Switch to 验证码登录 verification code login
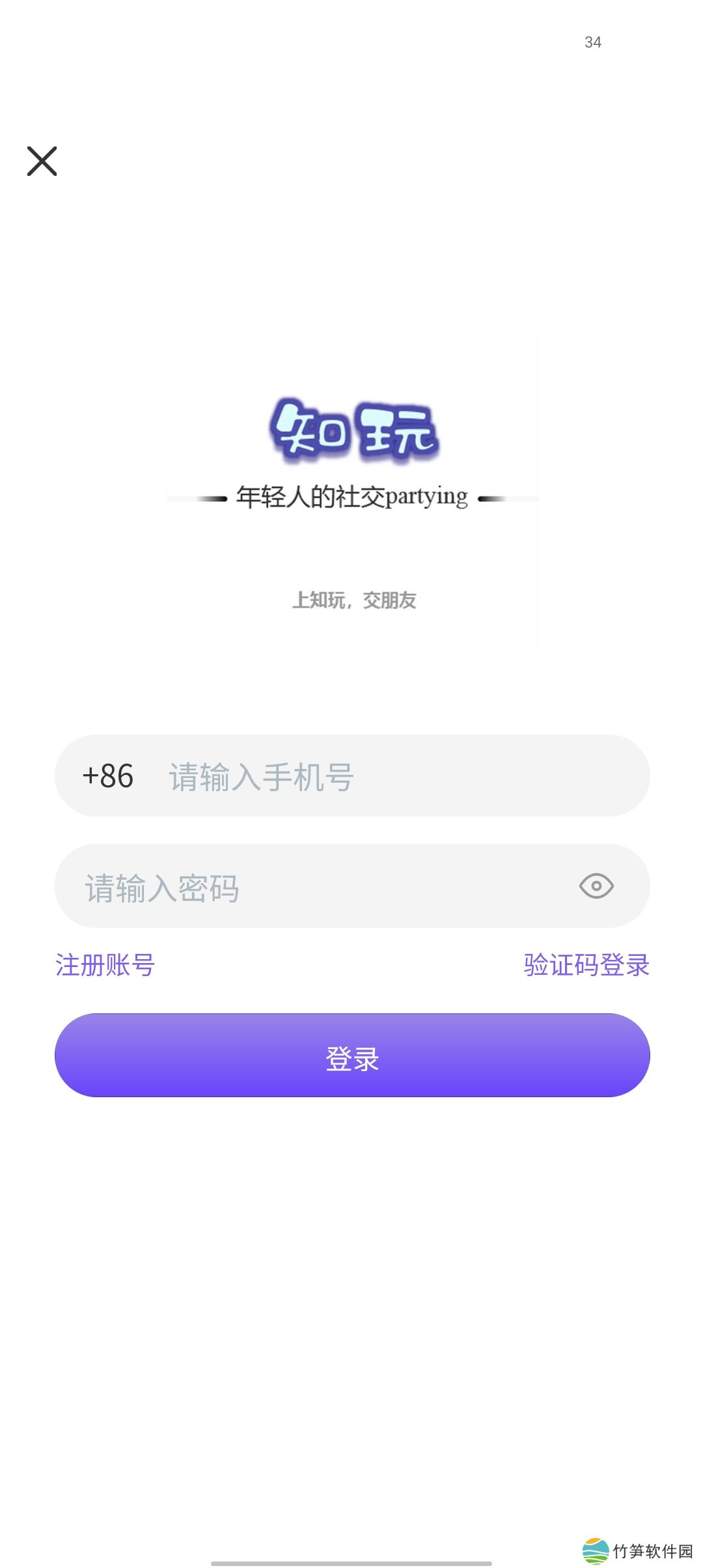This screenshot has height=1568, width=703. click(586, 965)
